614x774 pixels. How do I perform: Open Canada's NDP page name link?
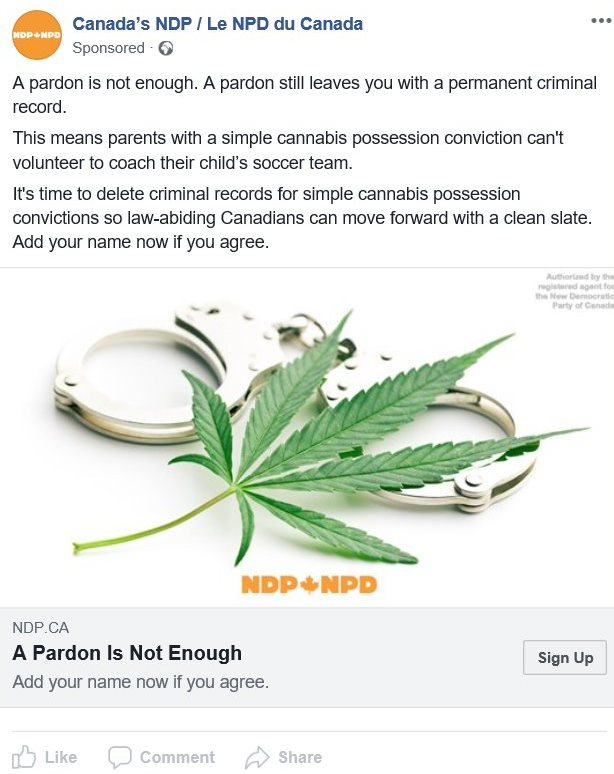(217, 23)
